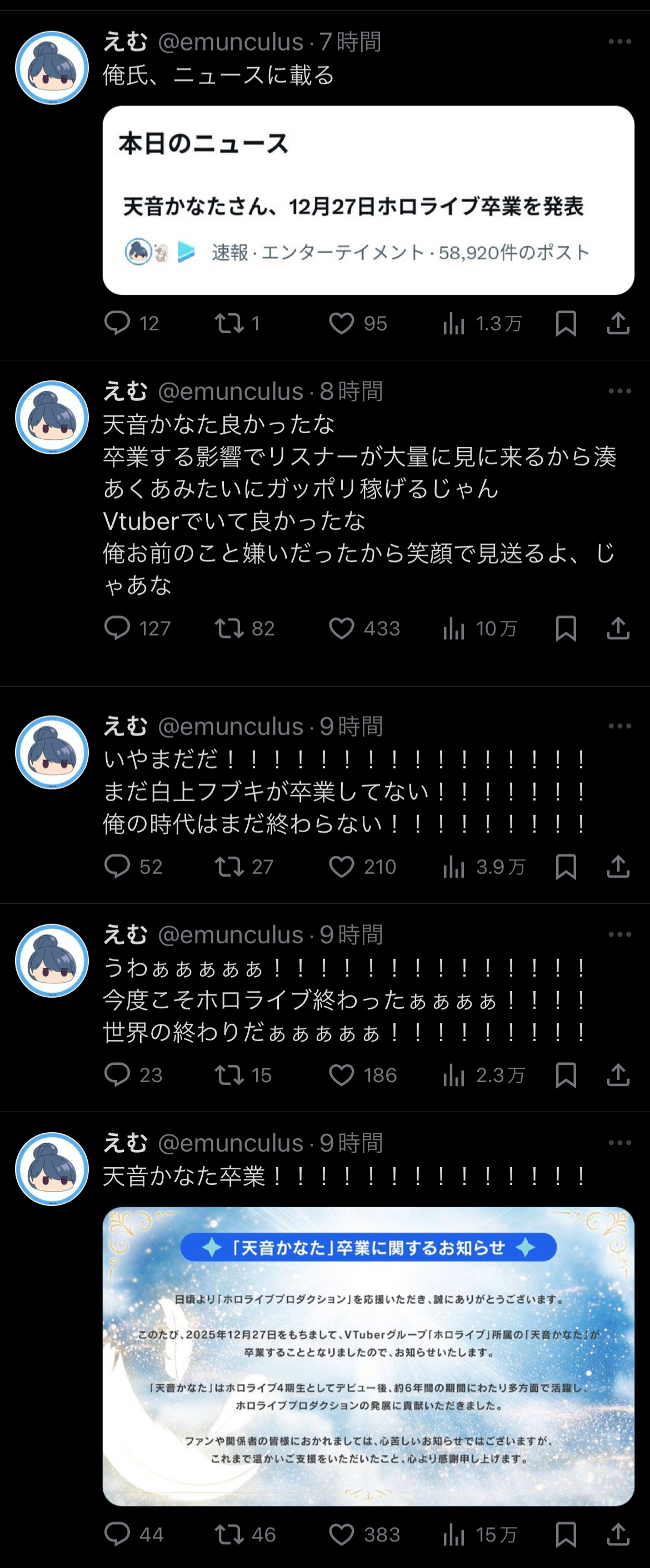
Task: Reply to the いやまだだ post
Action: (x=117, y=866)
